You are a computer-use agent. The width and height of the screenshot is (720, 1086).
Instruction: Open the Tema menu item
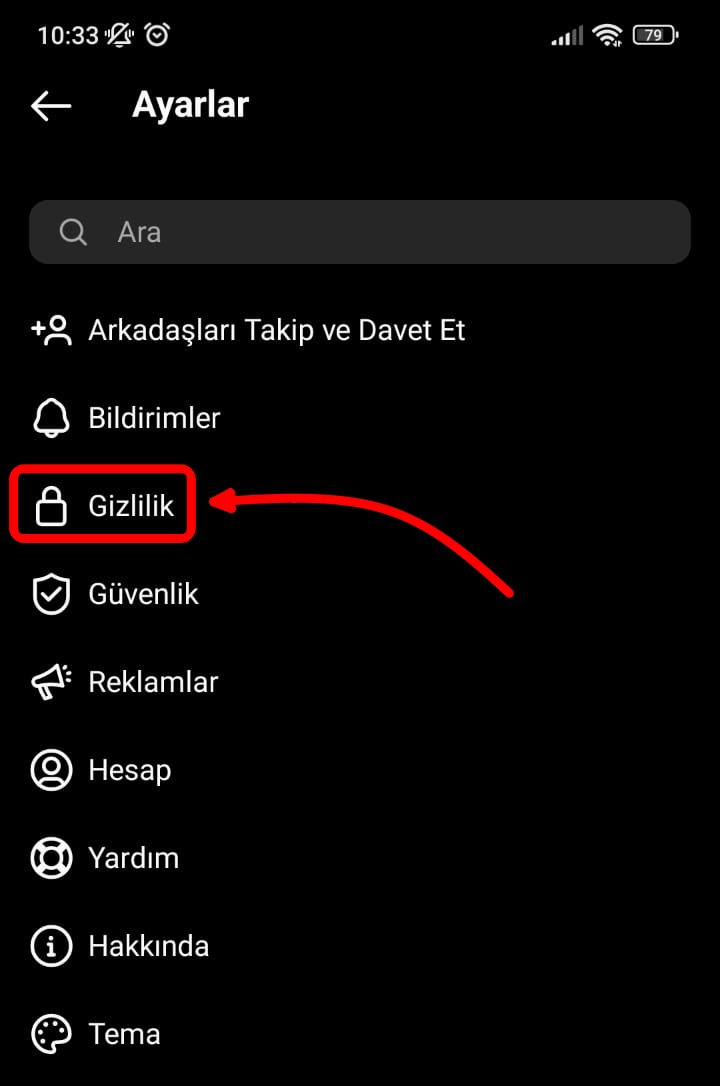point(124,1033)
